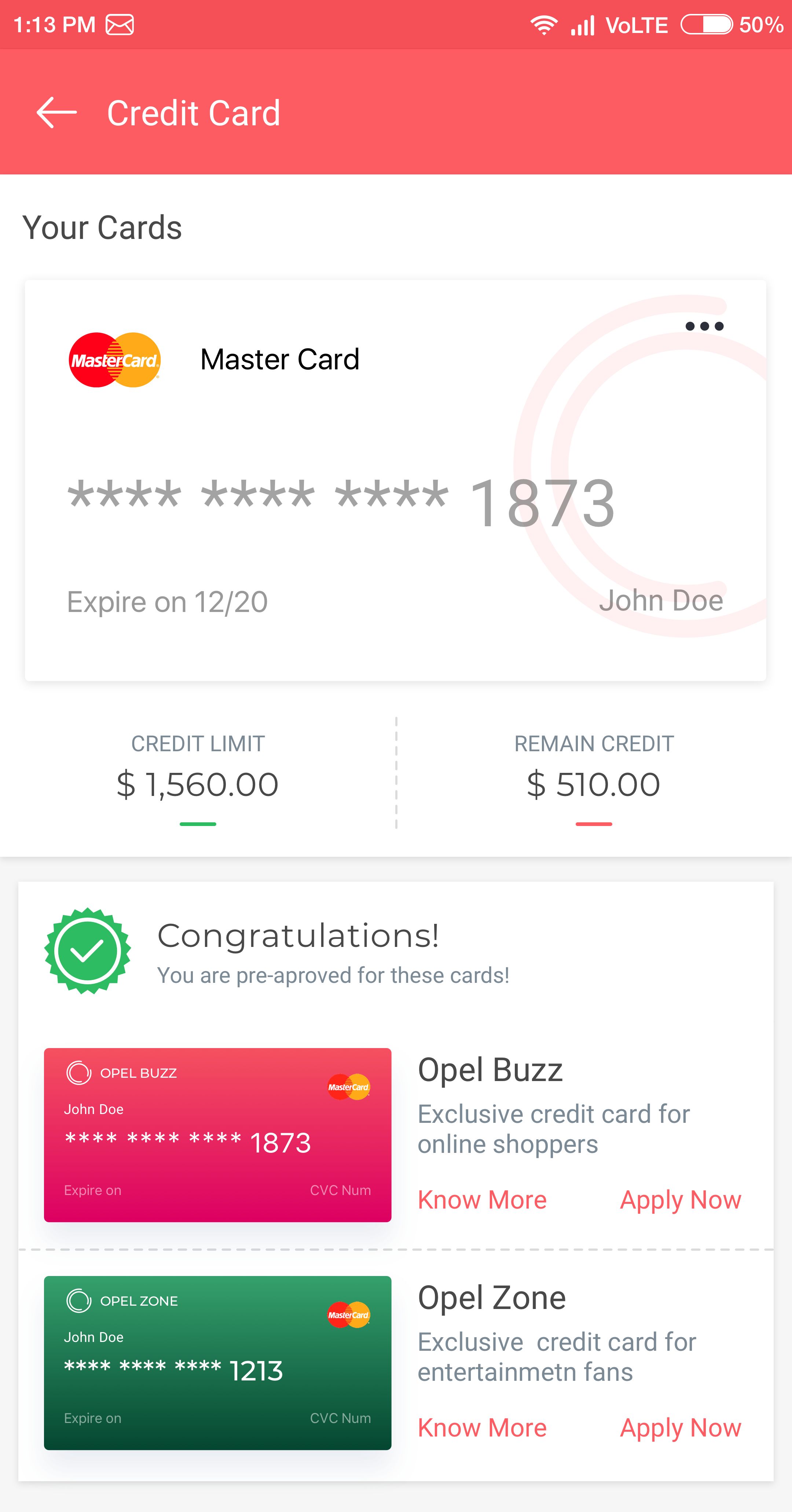Viewport: 792px width, 1512px height.
Task: Apply Now for Opel Buzz card
Action: click(x=681, y=1200)
